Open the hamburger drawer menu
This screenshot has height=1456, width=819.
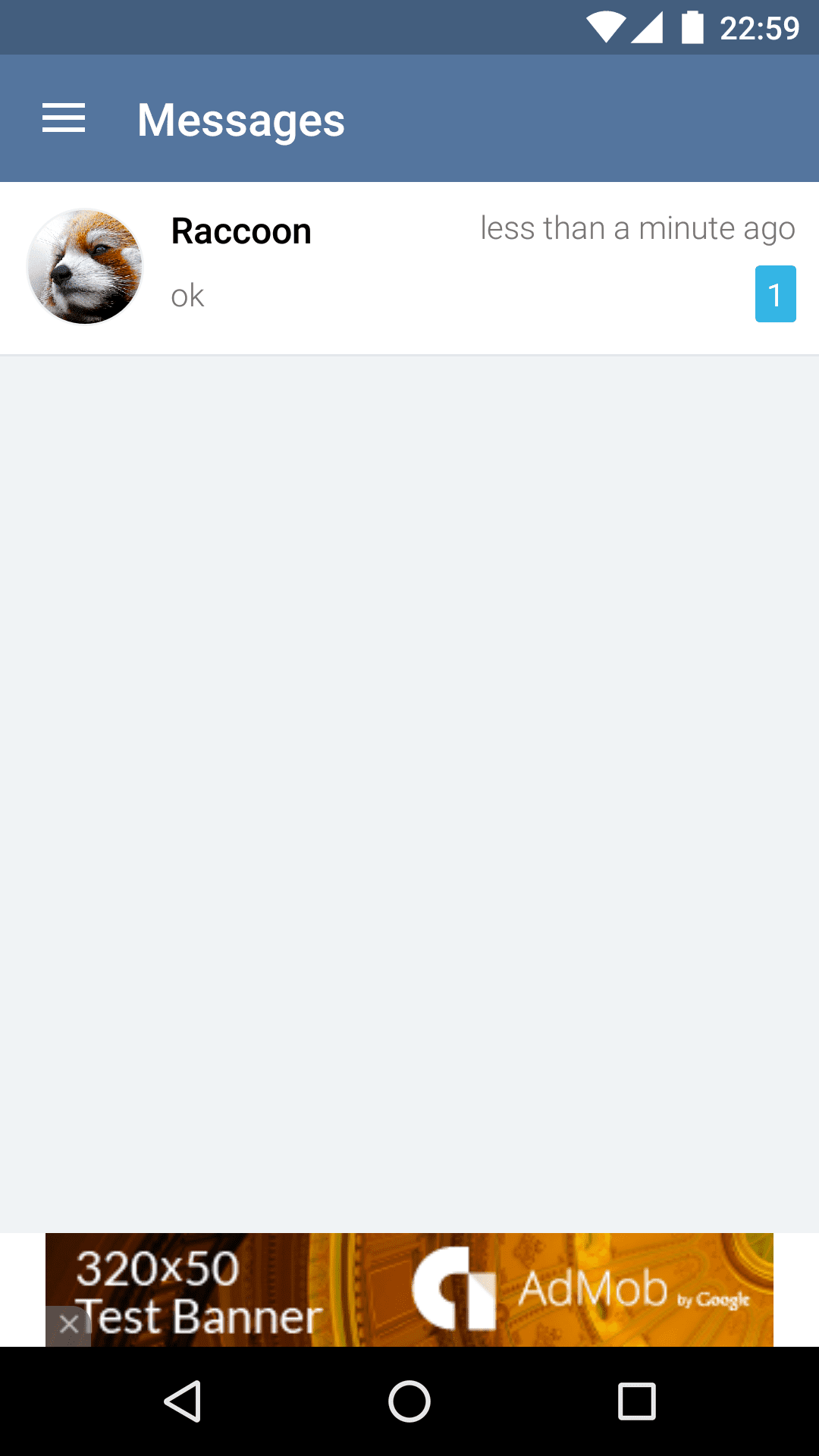(x=64, y=118)
